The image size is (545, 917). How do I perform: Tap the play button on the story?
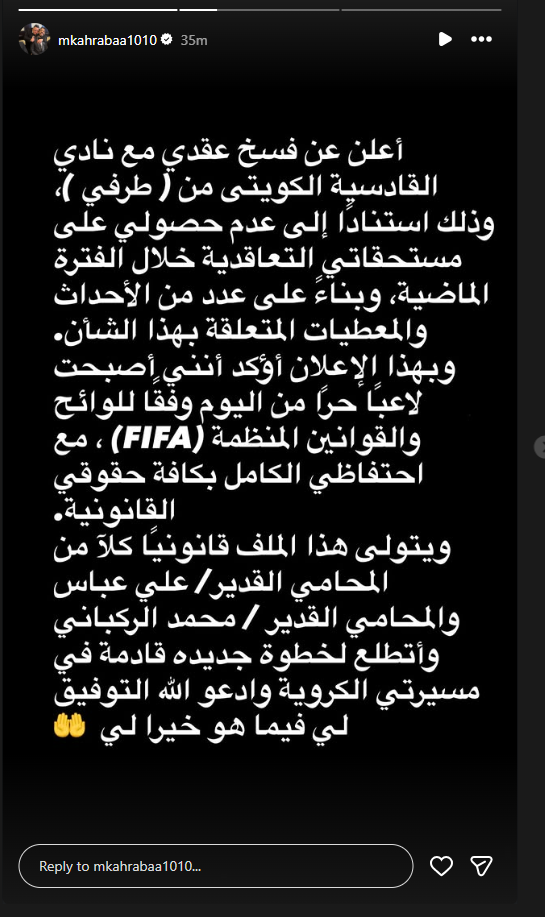point(445,39)
